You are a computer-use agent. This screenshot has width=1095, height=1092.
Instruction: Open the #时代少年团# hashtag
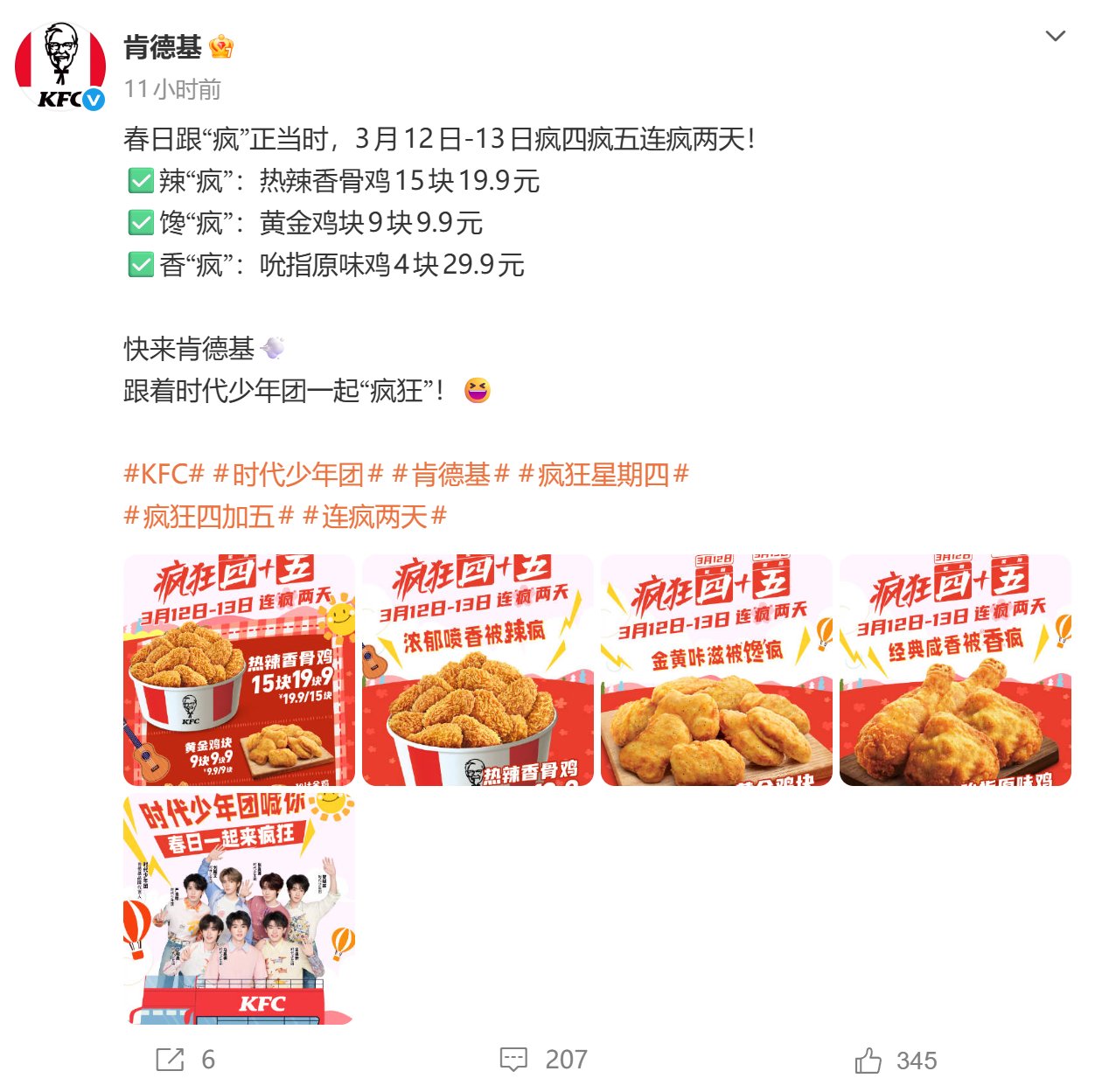click(x=298, y=475)
